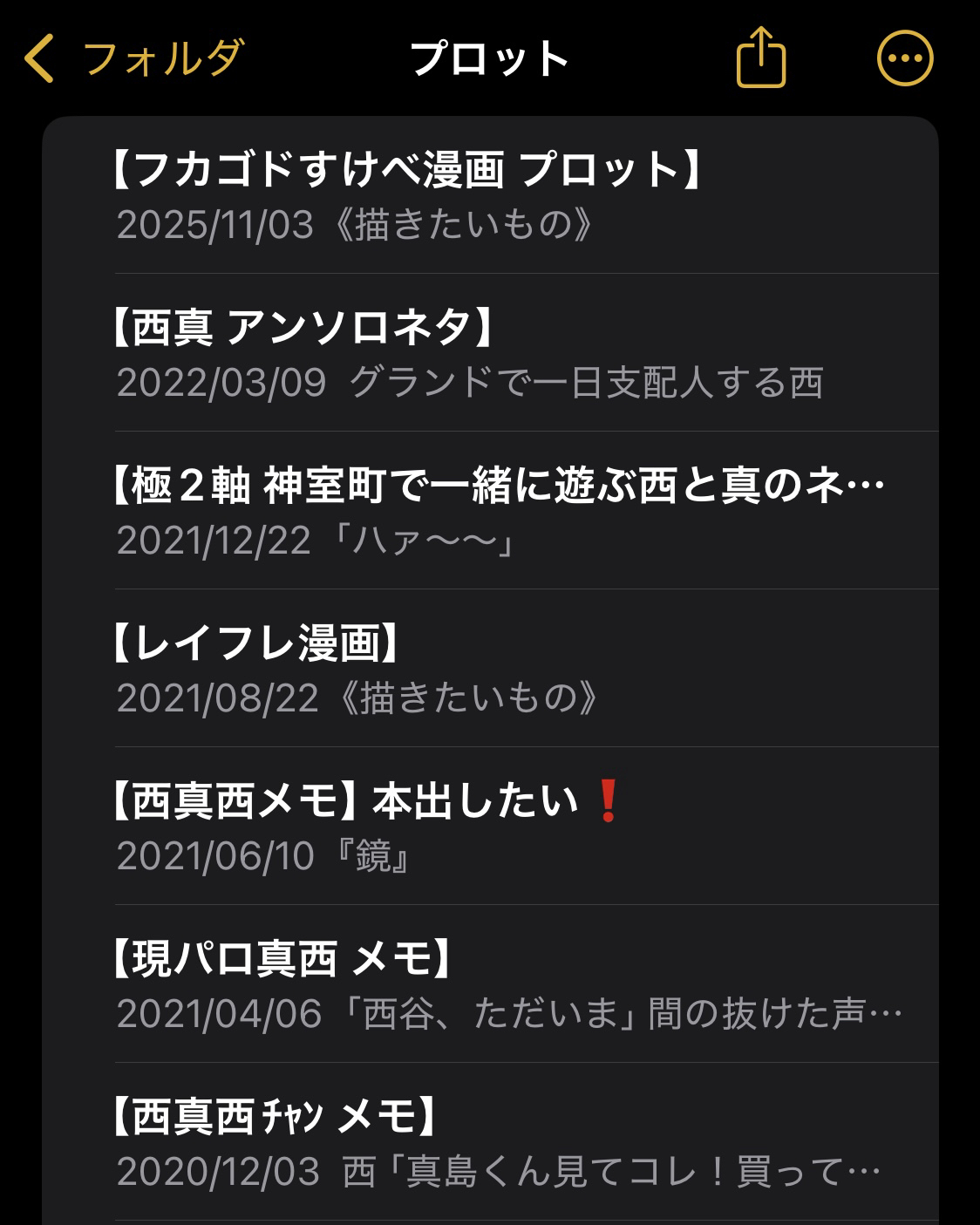Select the 極2軸 神室町 note
The height and width of the screenshot is (1225, 980).
(x=488, y=511)
